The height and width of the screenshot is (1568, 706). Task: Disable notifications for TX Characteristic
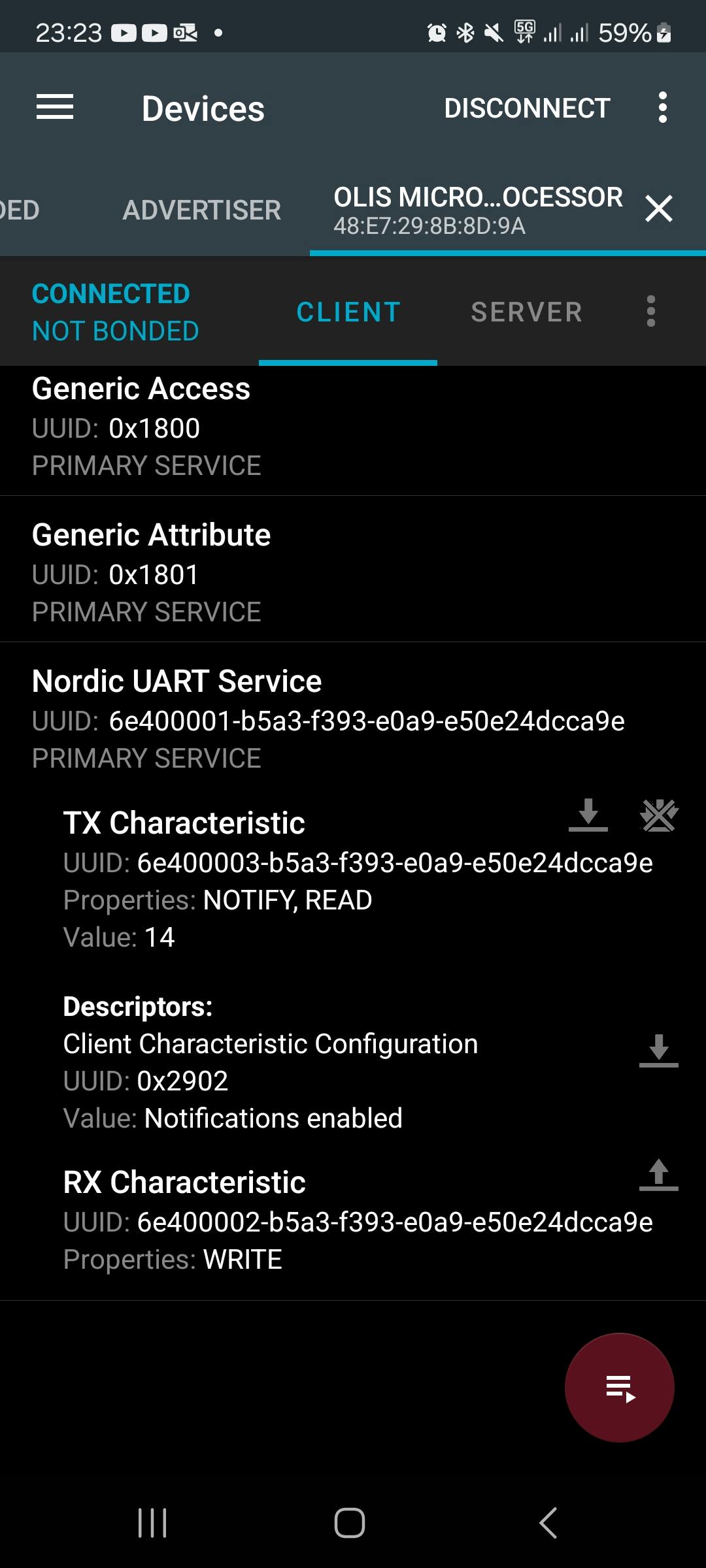click(x=659, y=815)
